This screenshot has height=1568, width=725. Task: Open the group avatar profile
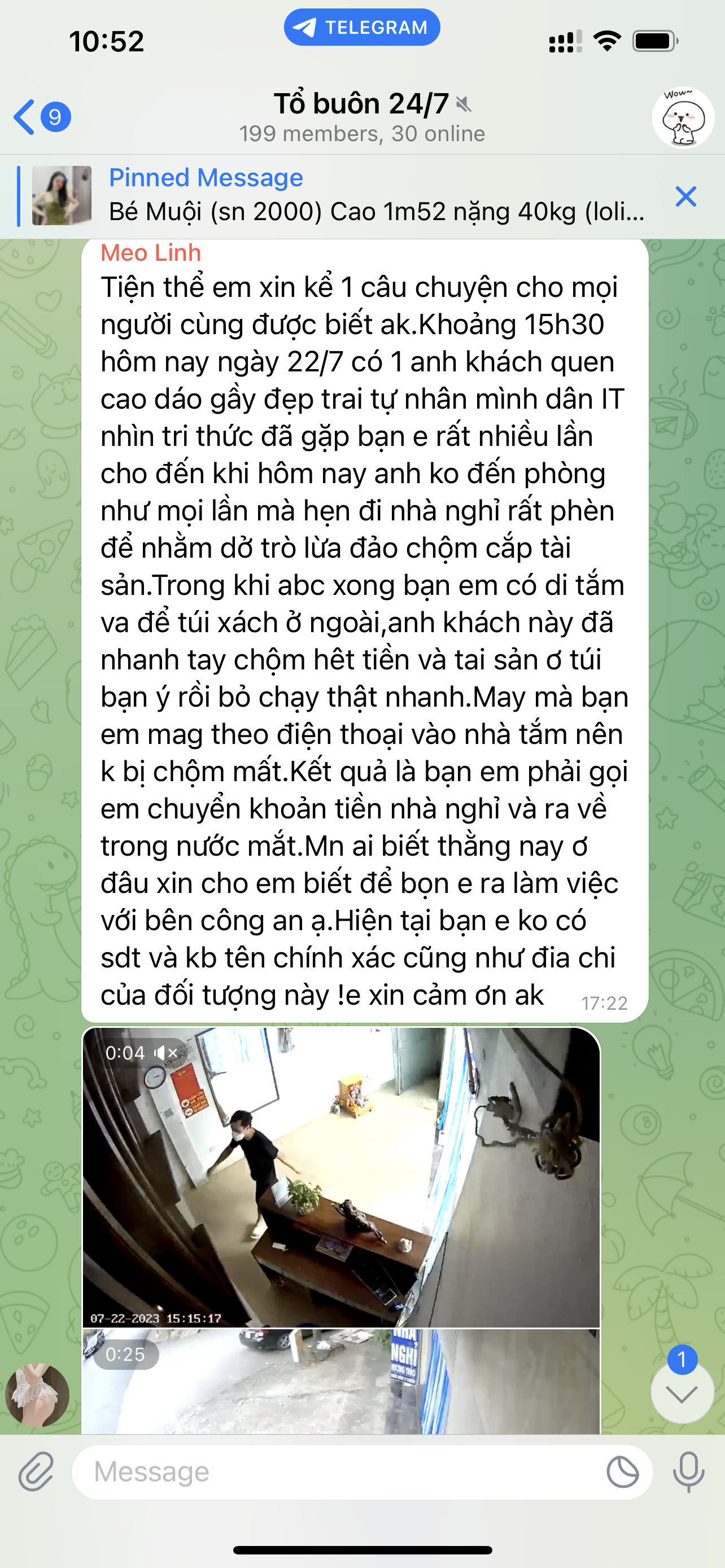683,118
